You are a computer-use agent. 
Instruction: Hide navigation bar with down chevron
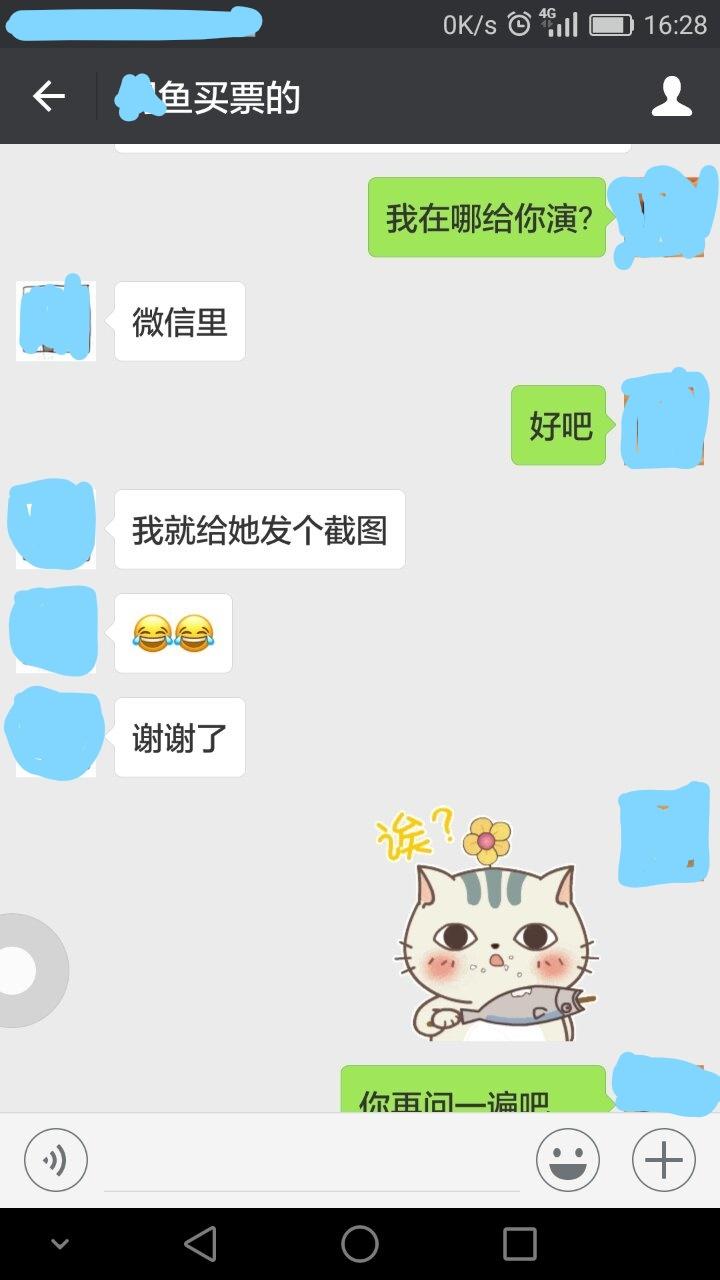(60, 1244)
